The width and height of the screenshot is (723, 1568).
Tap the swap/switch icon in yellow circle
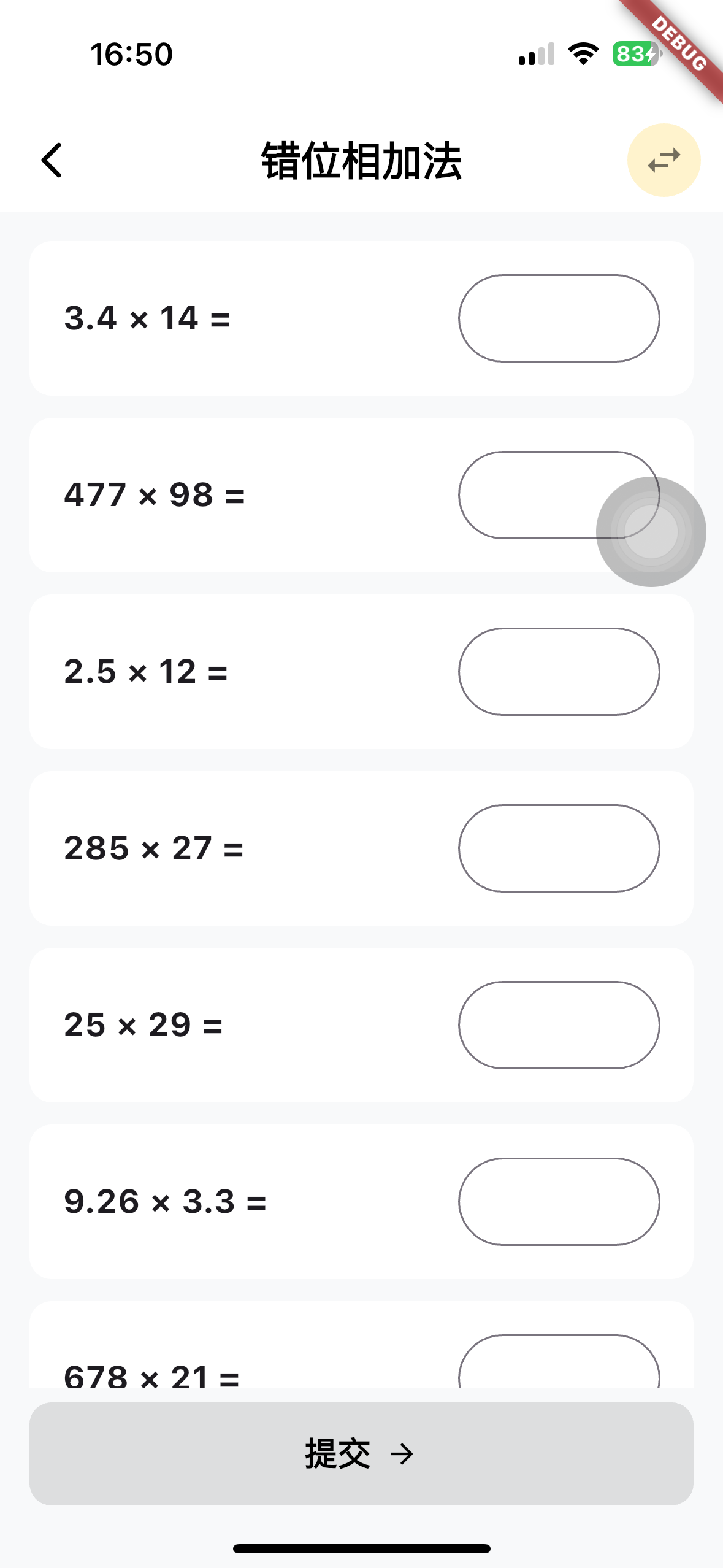(x=664, y=160)
